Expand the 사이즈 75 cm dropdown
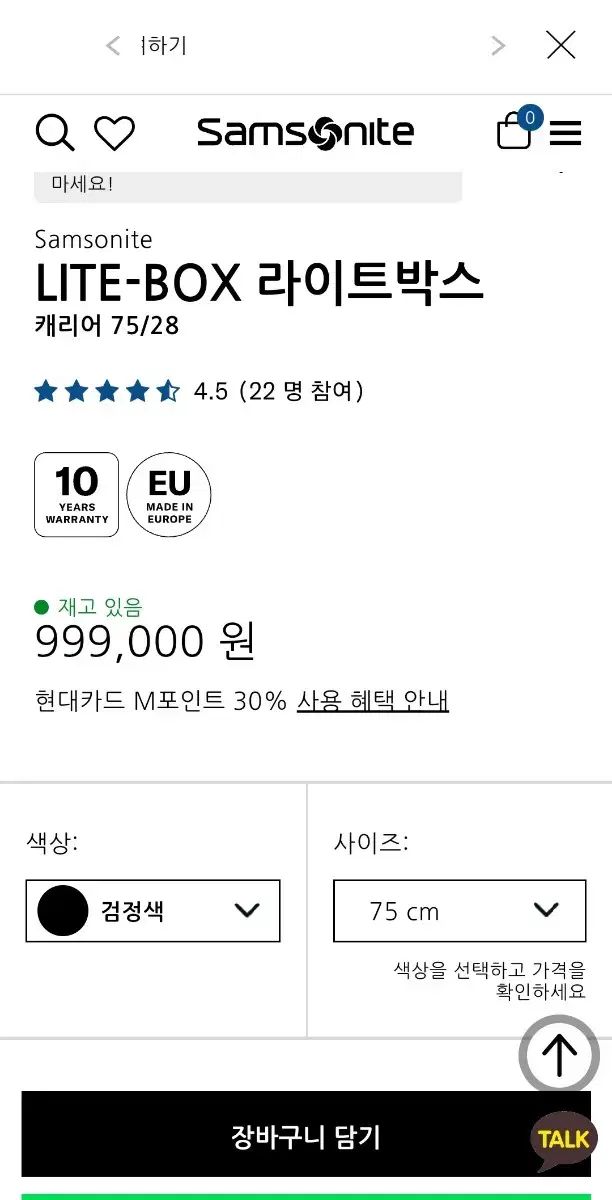The image size is (612, 1200). pyautogui.click(x=459, y=911)
